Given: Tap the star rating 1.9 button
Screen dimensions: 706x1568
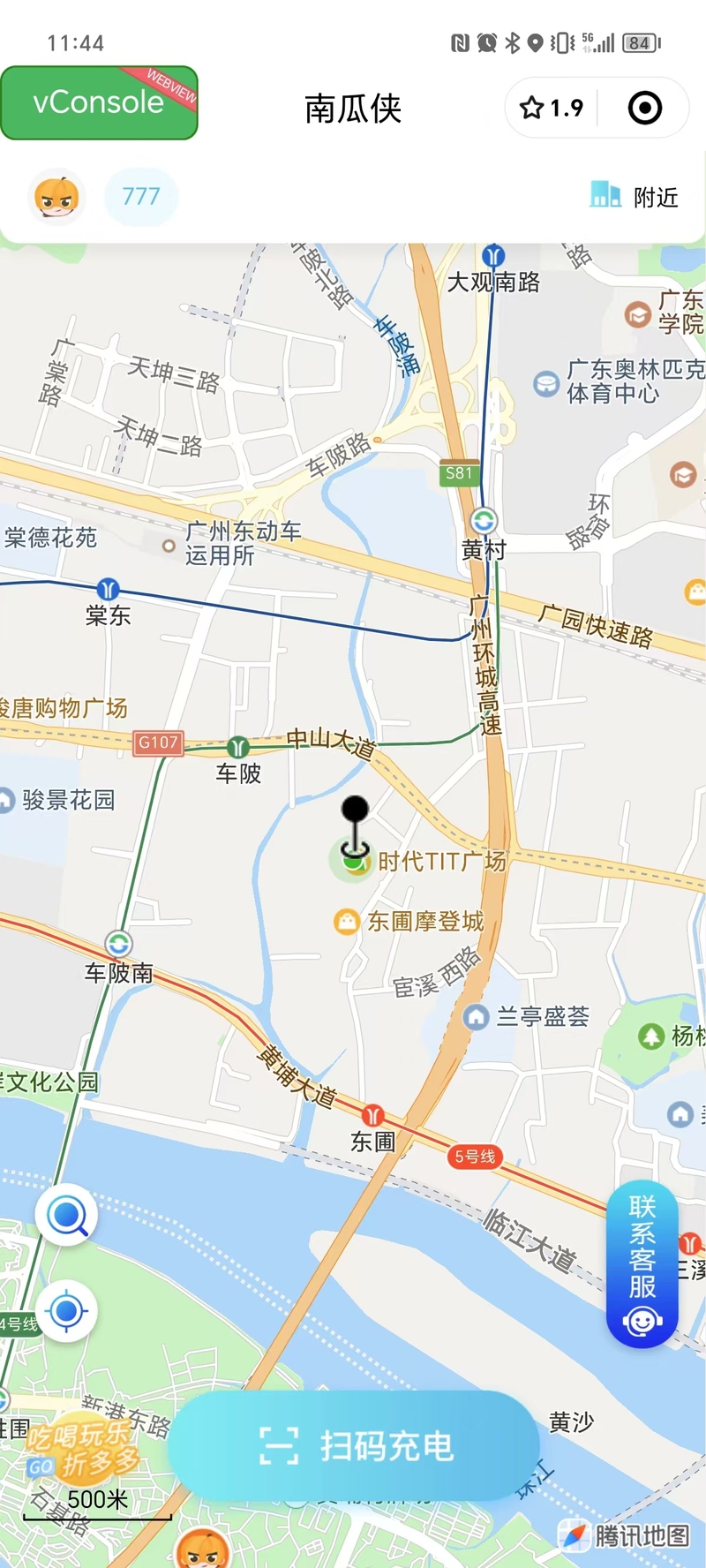Looking at the screenshot, I should 552,109.
